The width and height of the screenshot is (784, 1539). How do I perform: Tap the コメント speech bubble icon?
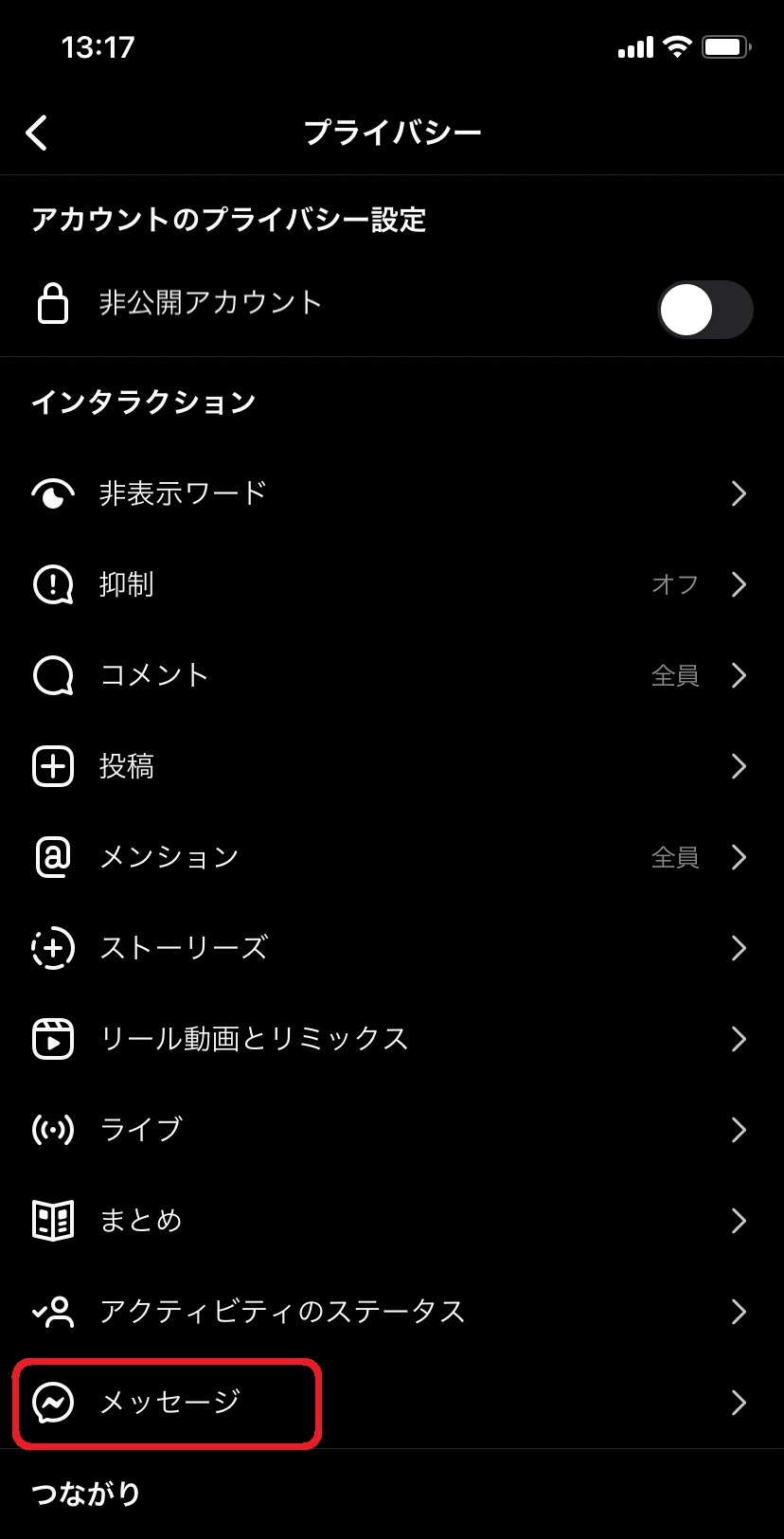point(52,675)
